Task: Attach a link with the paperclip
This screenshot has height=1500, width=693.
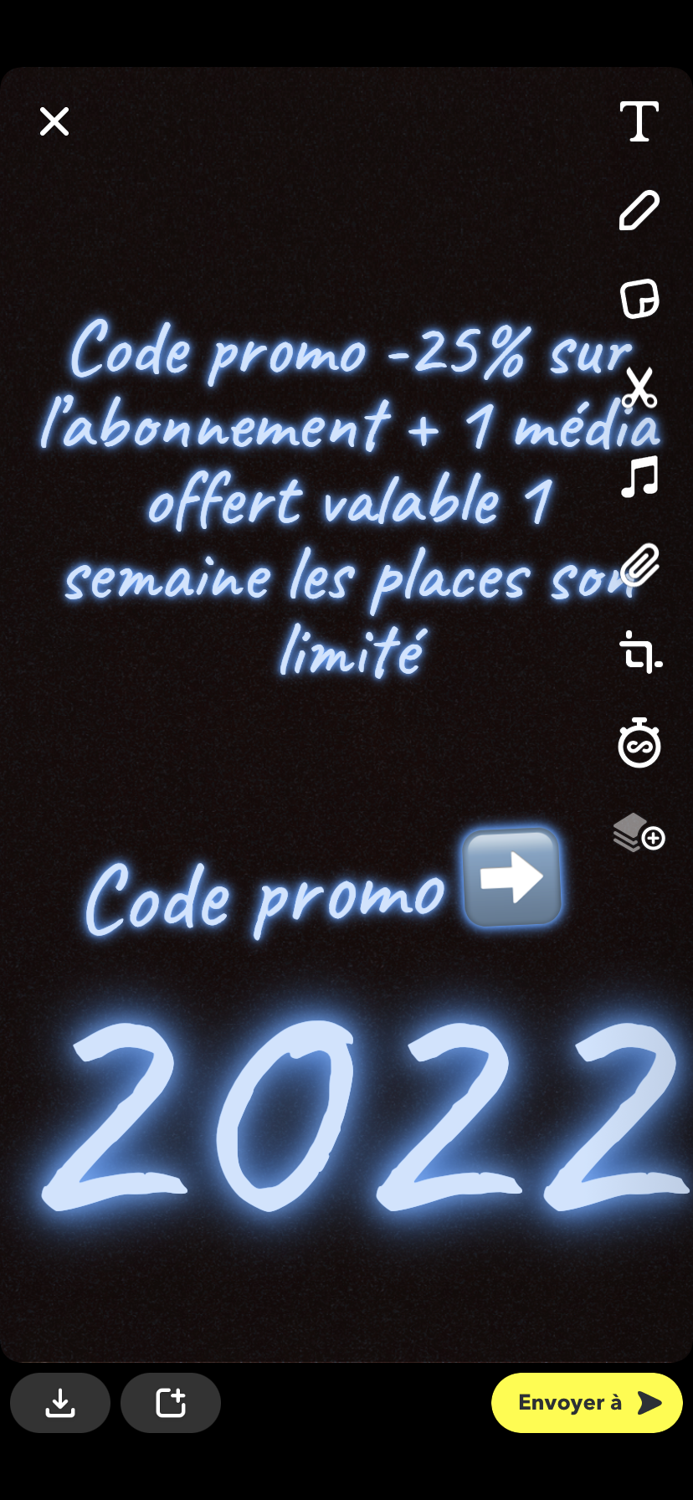Action: (639, 566)
